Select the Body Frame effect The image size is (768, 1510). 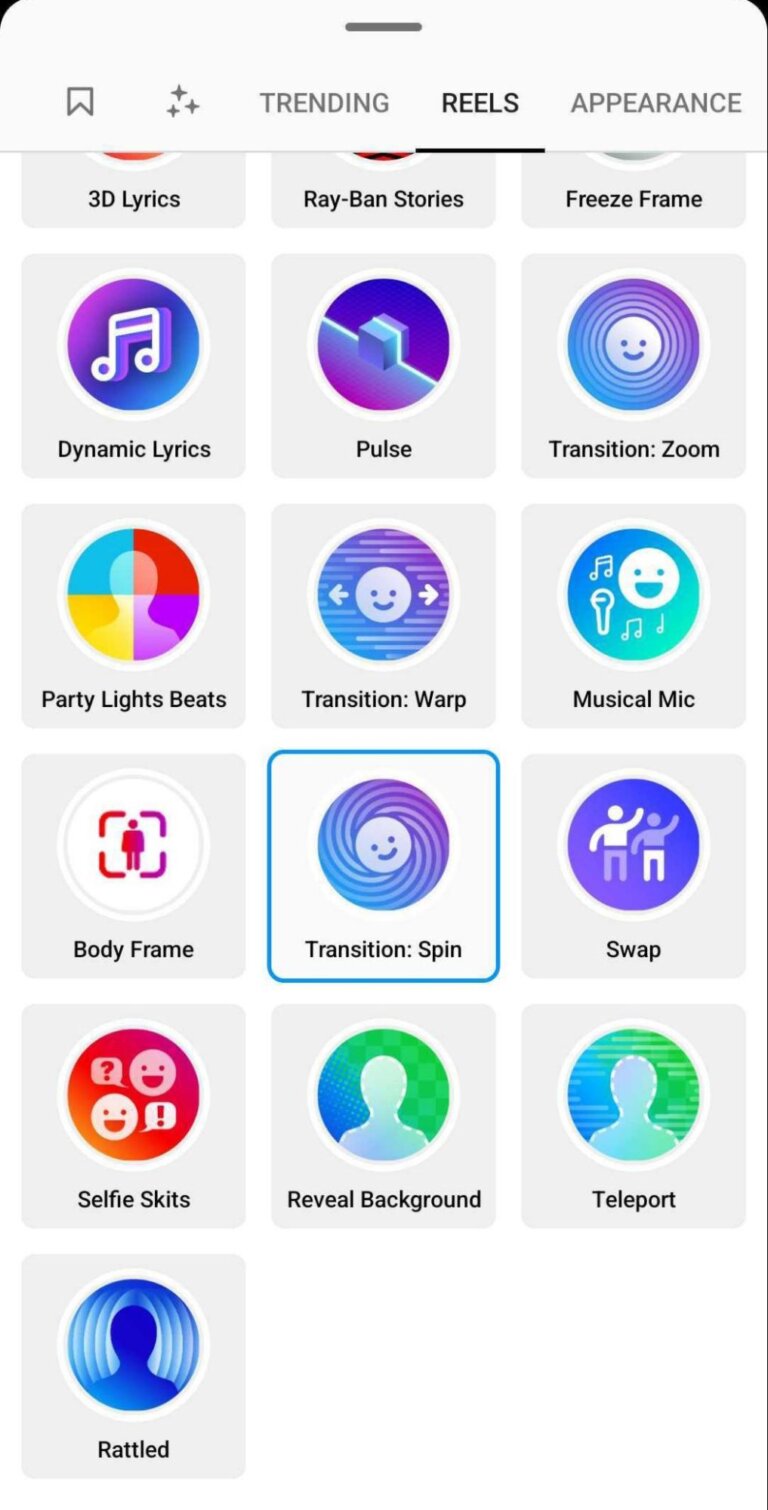tap(133, 865)
